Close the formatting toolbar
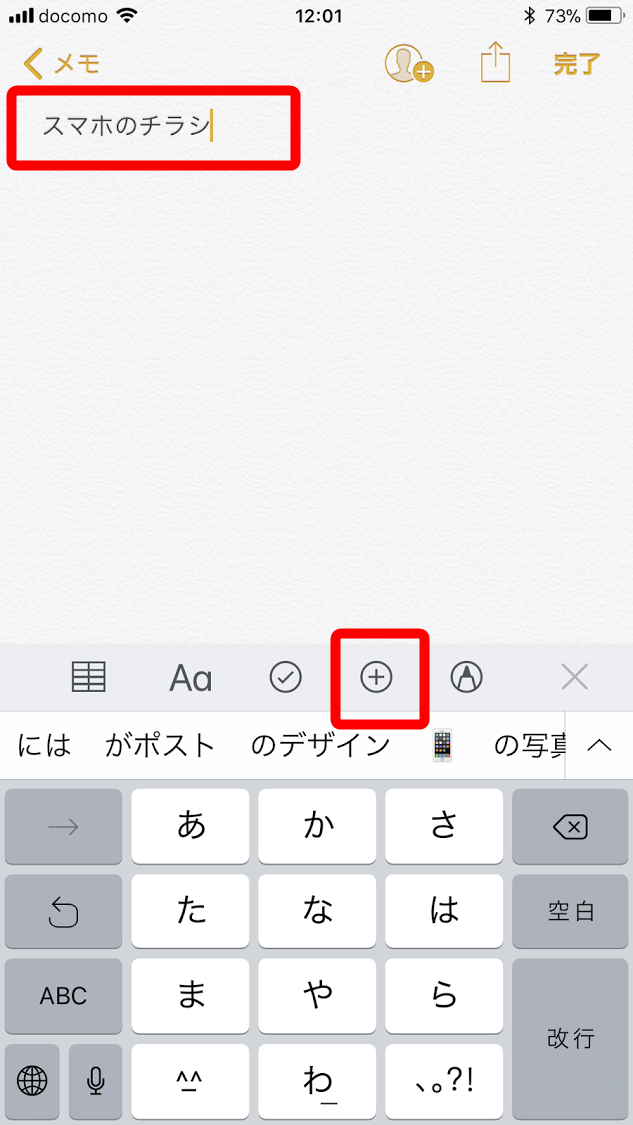 pyautogui.click(x=574, y=678)
